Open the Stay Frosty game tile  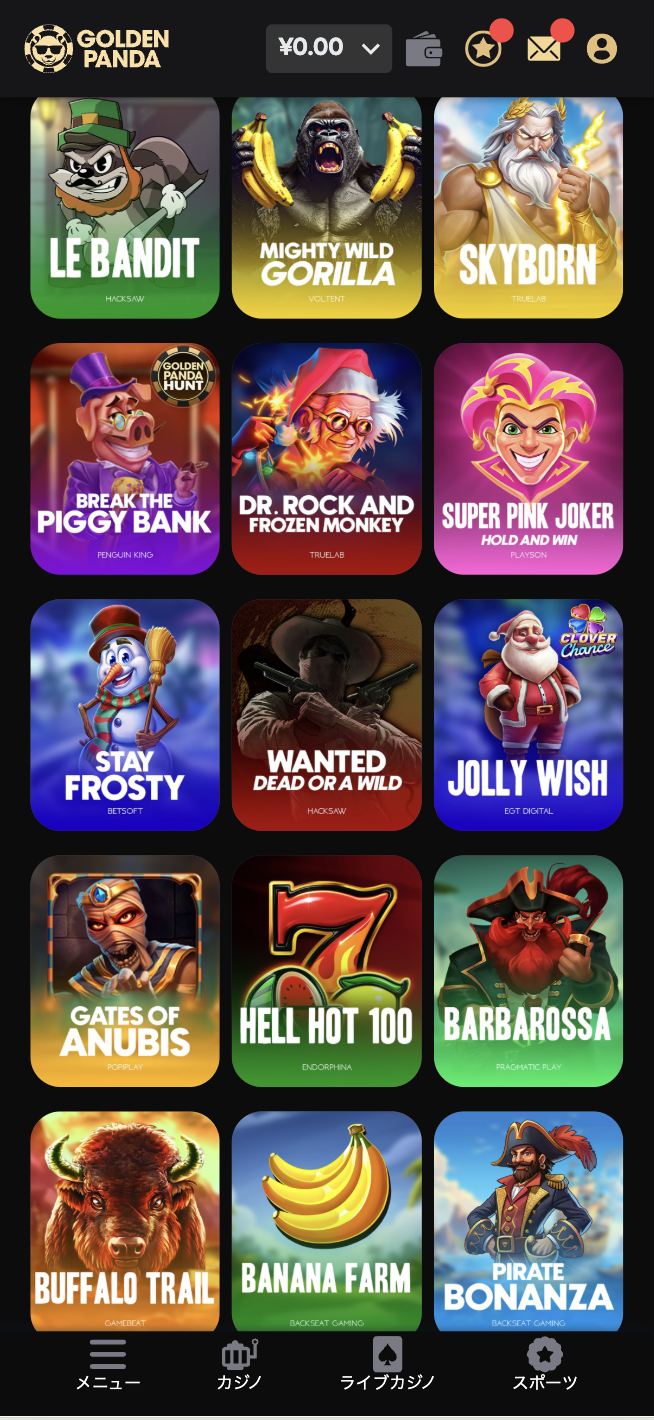pyautogui.click(x=125, y=714)
